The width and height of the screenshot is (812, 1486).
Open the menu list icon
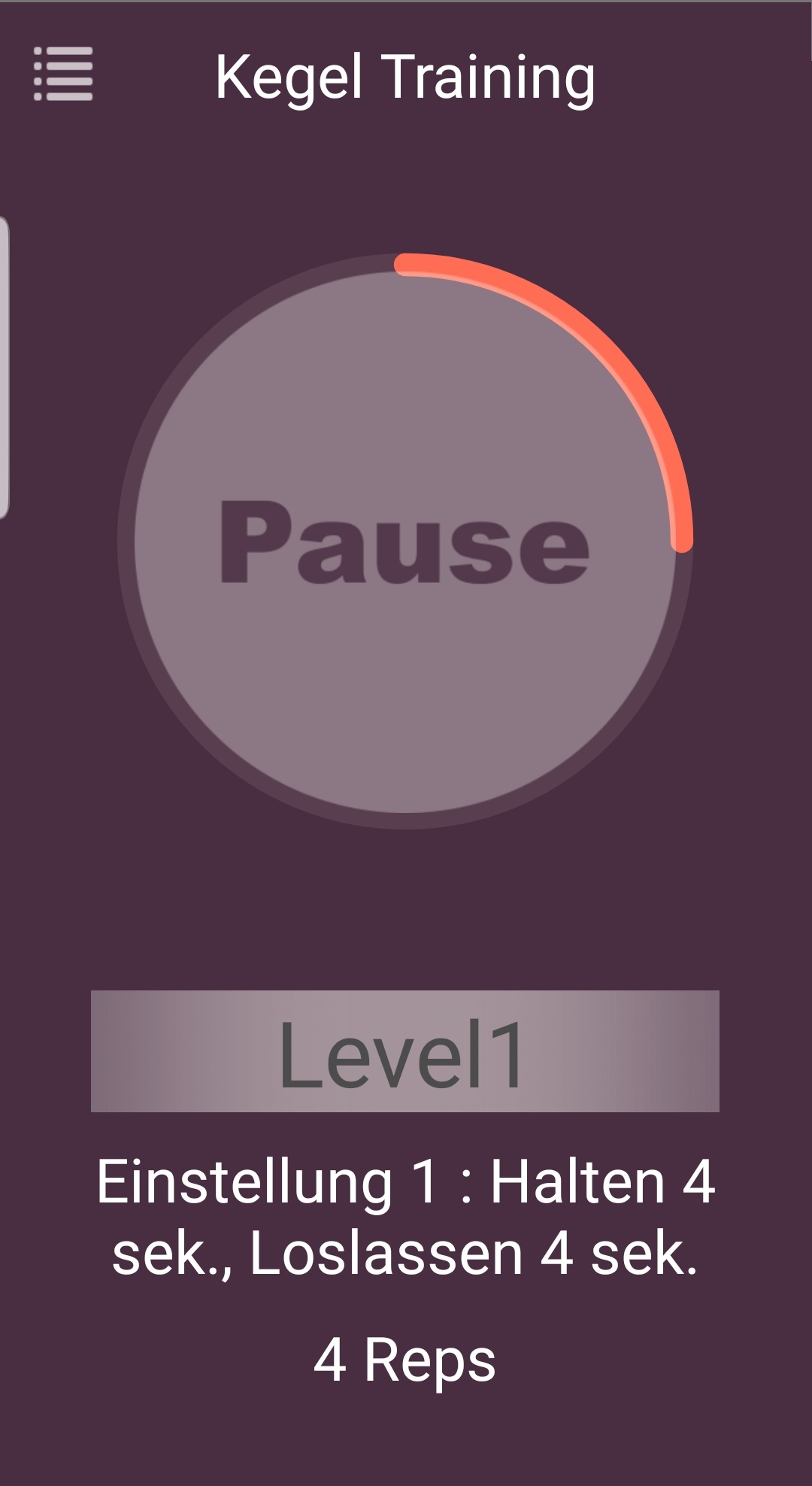(x=63, y=74)
